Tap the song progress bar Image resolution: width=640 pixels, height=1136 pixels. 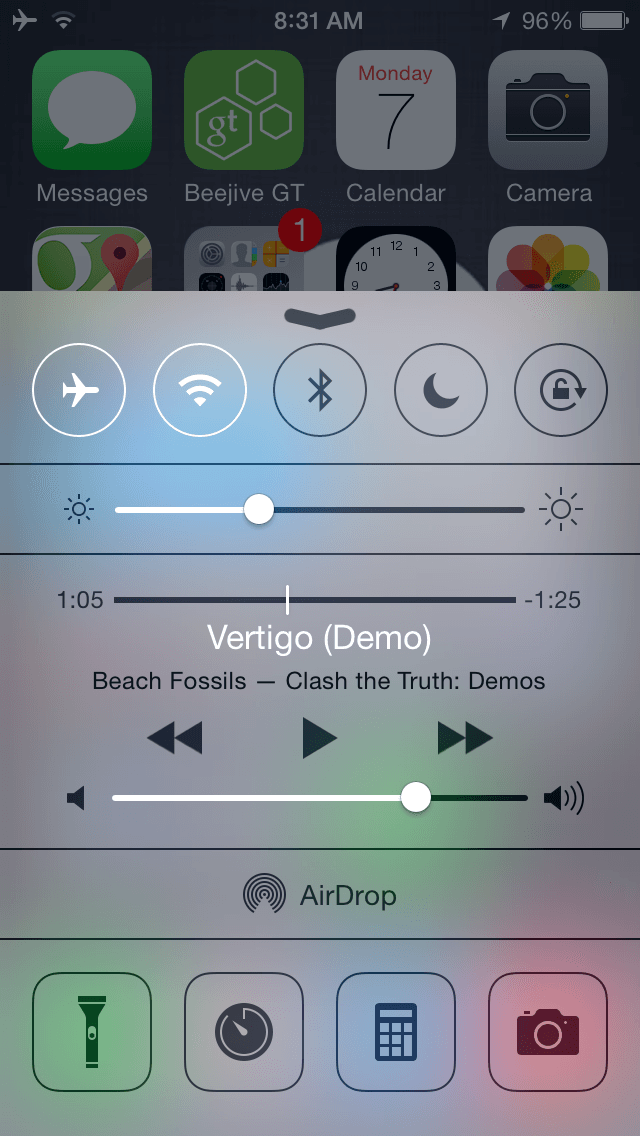[x=315, y=600]
